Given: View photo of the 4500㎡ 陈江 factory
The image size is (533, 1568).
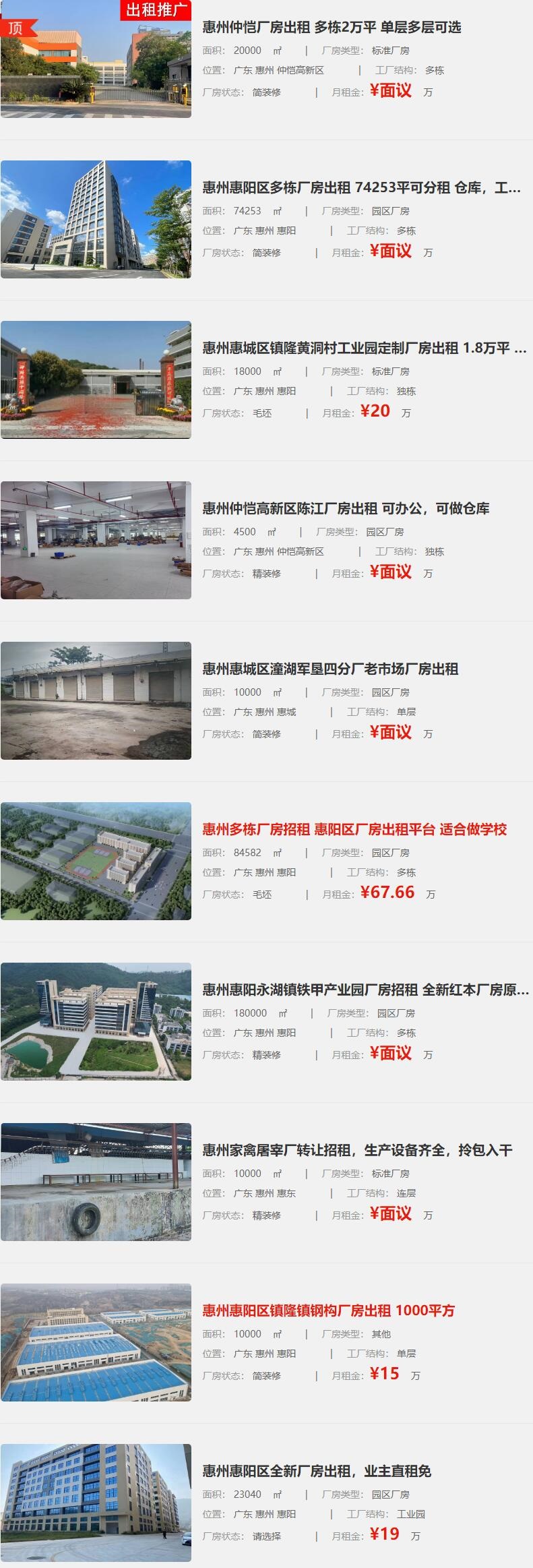Looking at the screenshot, I should 96,540.
